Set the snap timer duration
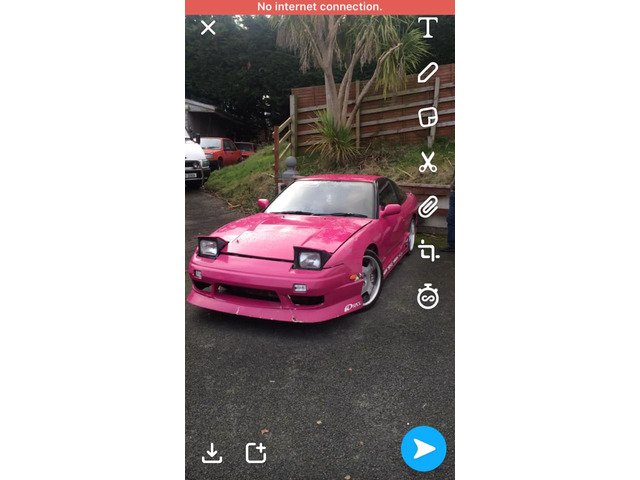The image size is (640, 480). coord(428,296)
